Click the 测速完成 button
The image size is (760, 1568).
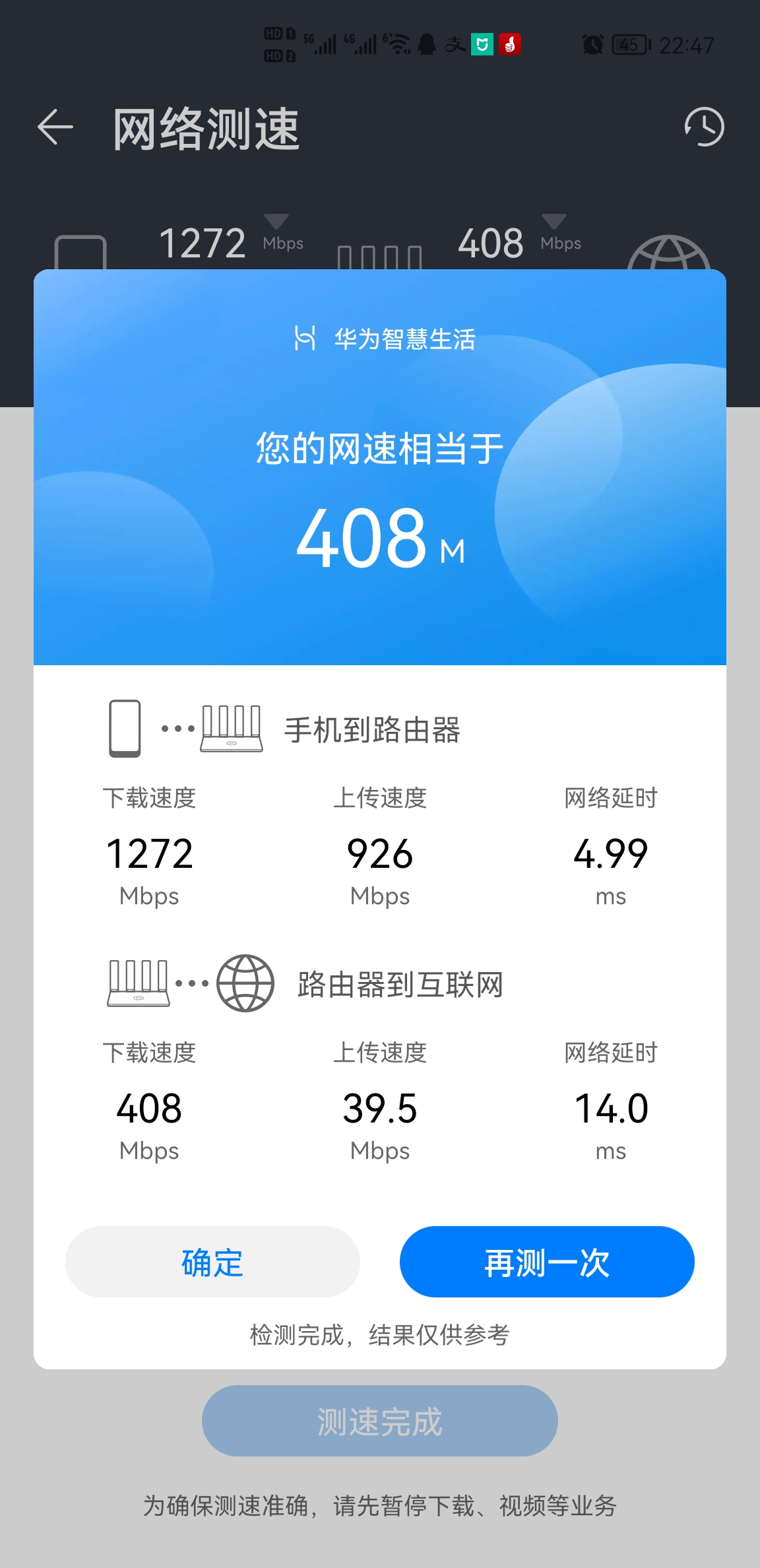pyautogui.click(x=380, y=1420)
